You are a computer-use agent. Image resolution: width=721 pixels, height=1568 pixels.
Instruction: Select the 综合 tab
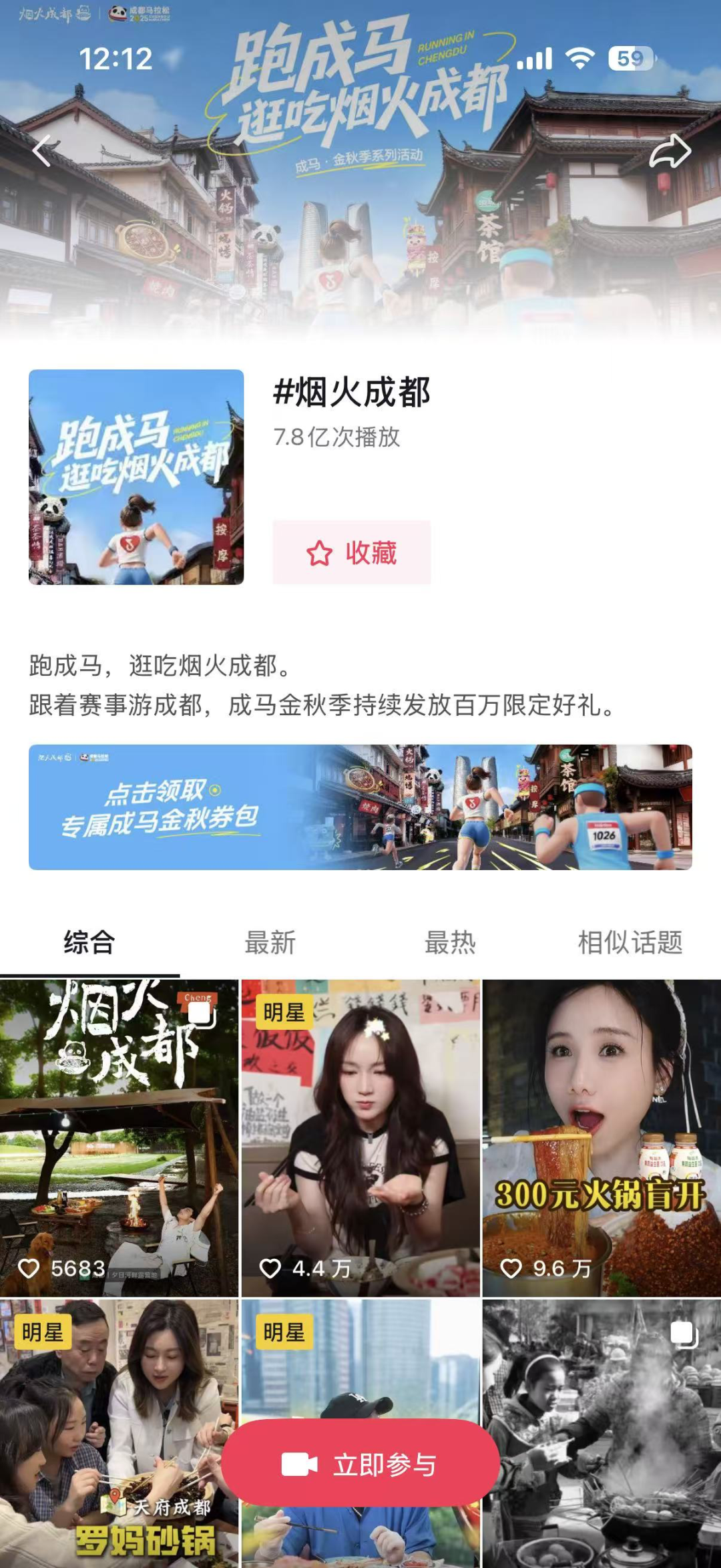tap(89, 942)
